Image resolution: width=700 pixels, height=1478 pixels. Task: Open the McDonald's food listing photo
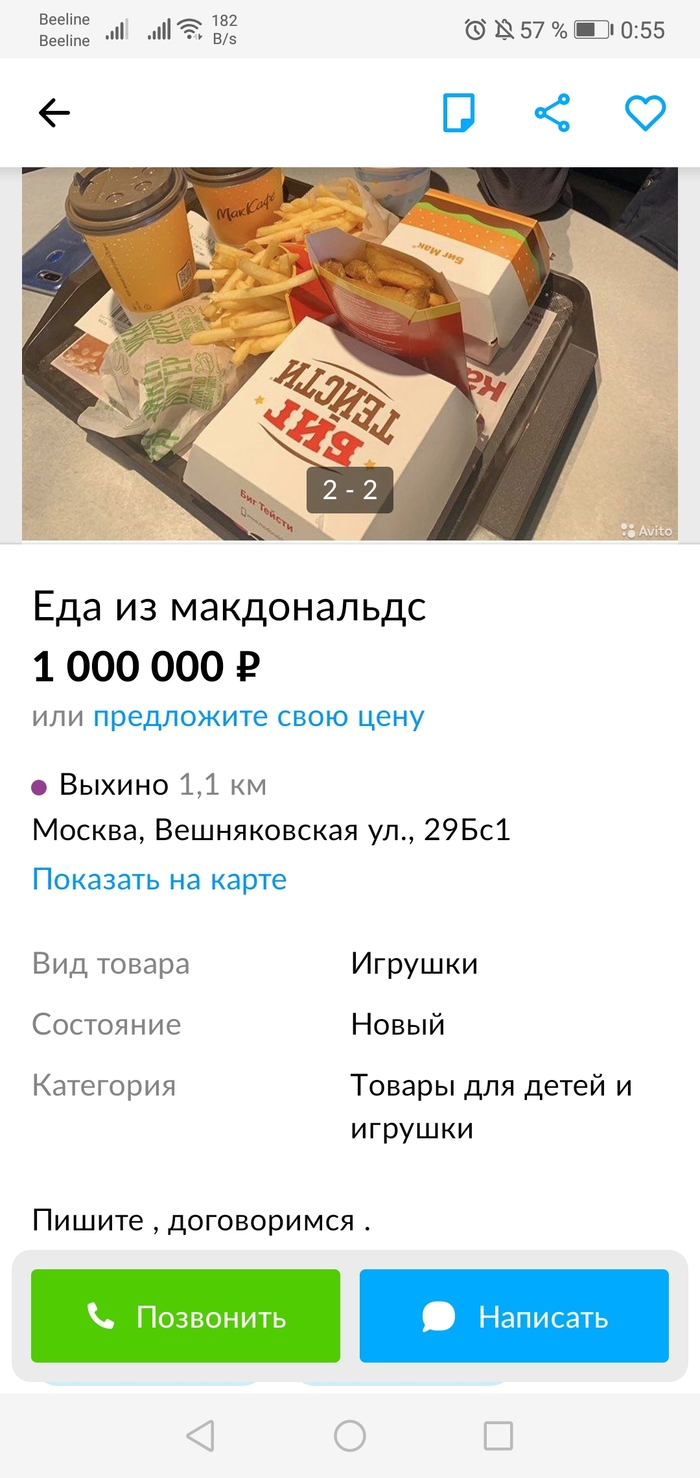[x=350, y=353]
